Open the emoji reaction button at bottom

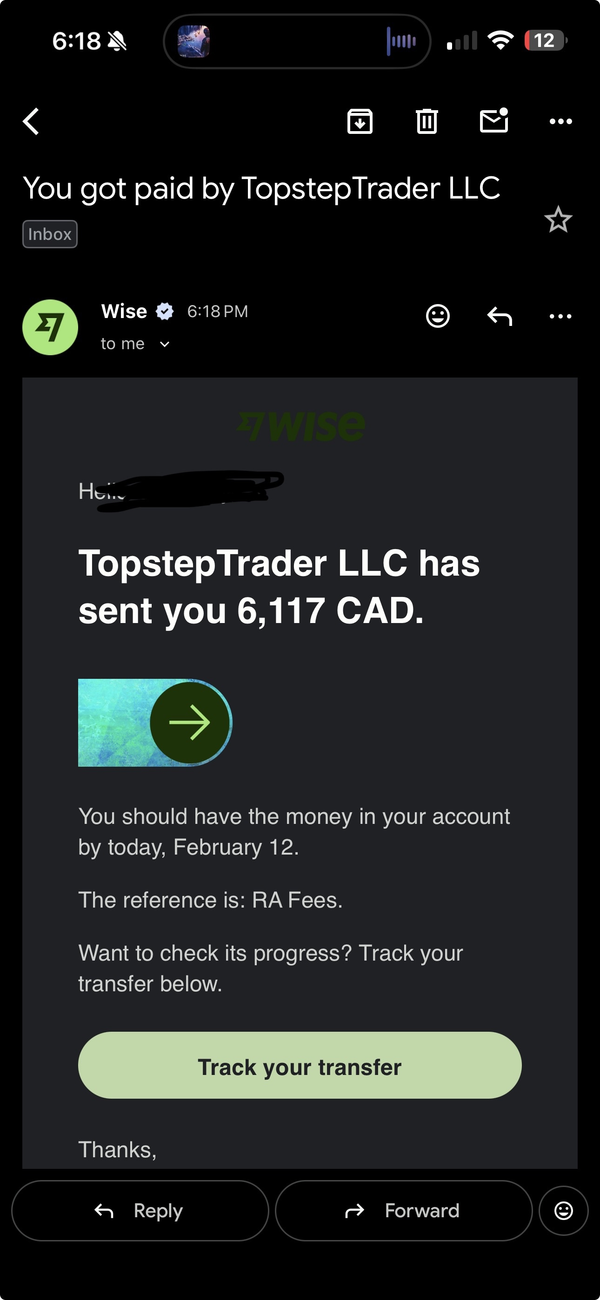click(564, 1211)
